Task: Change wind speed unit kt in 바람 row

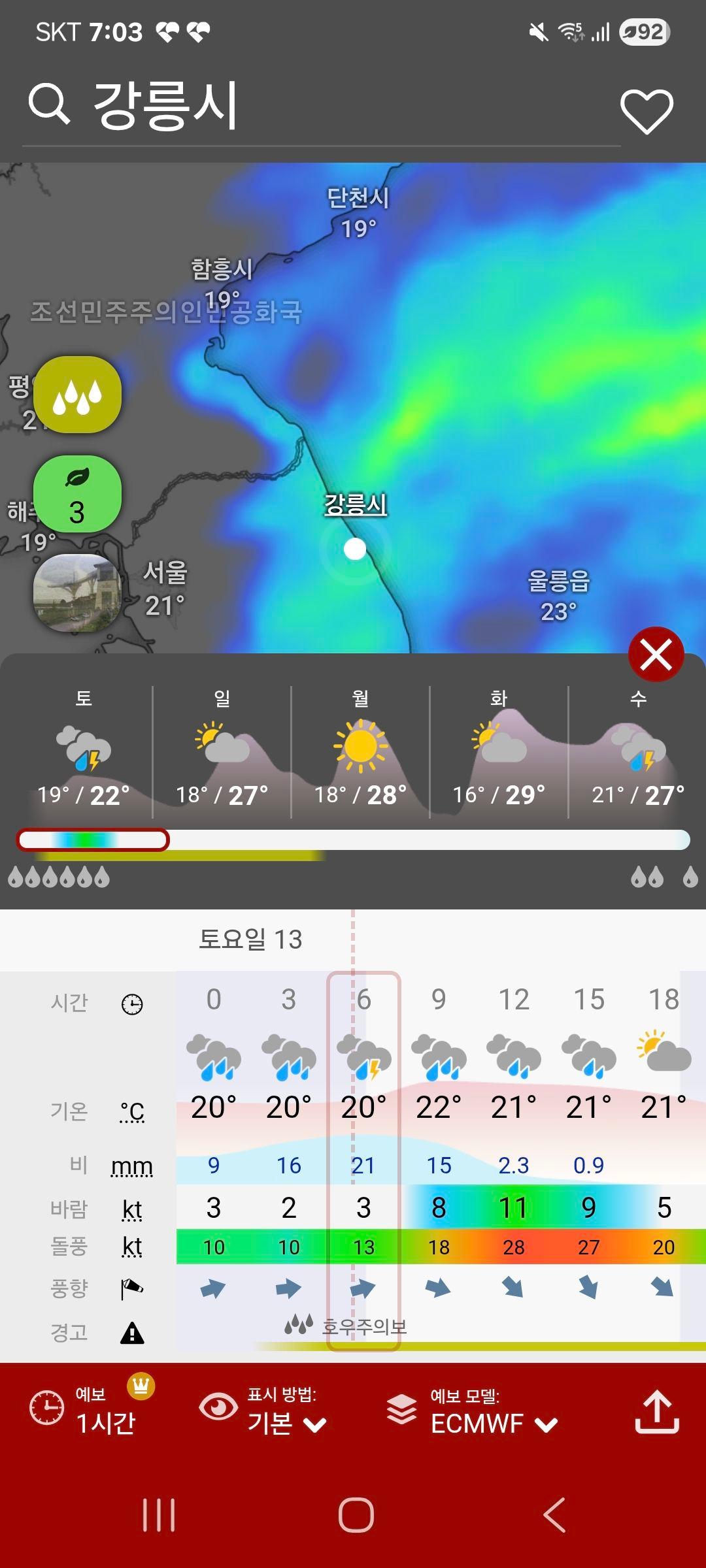Action: (132, 1209)
